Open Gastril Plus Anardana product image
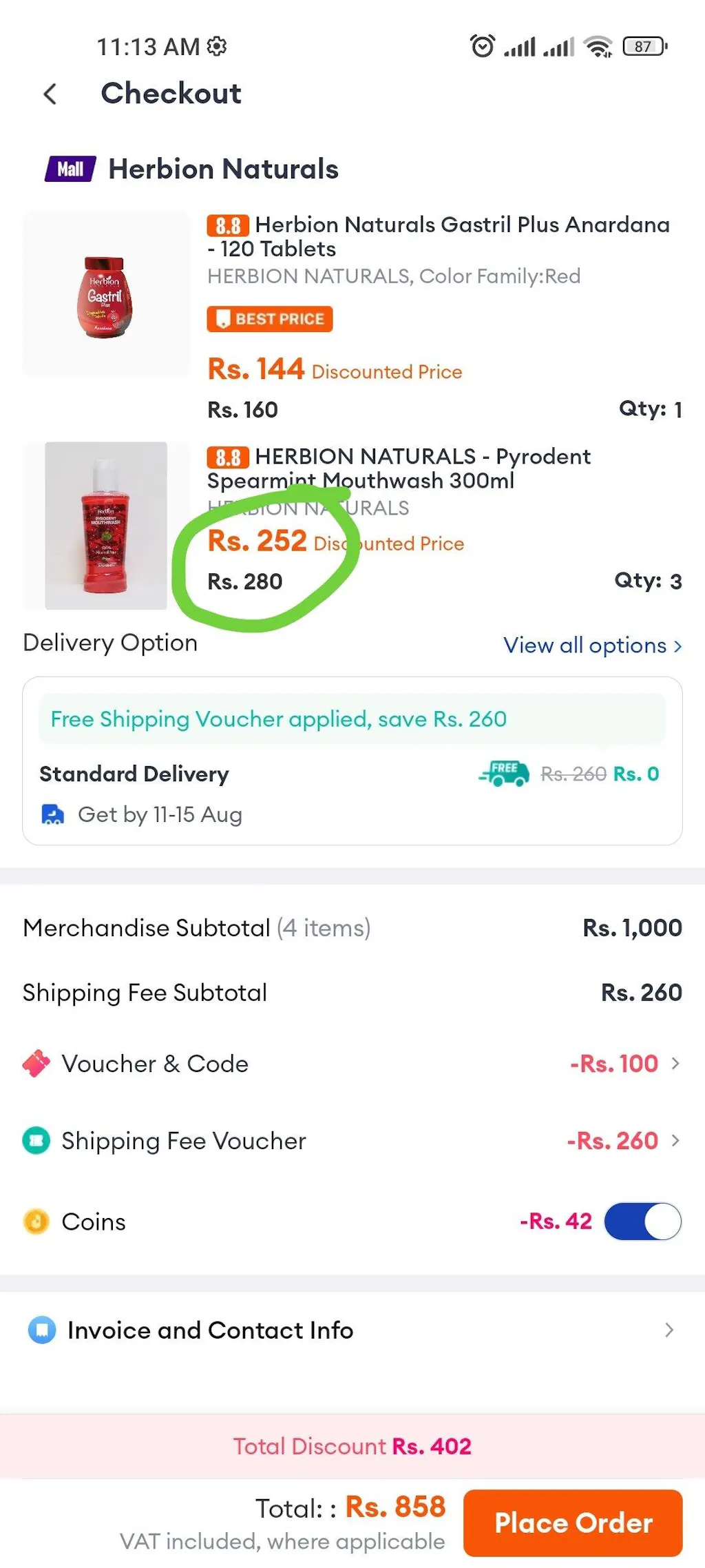The width and height of the screenshot is (705, 1568). [x=105, y=294]
